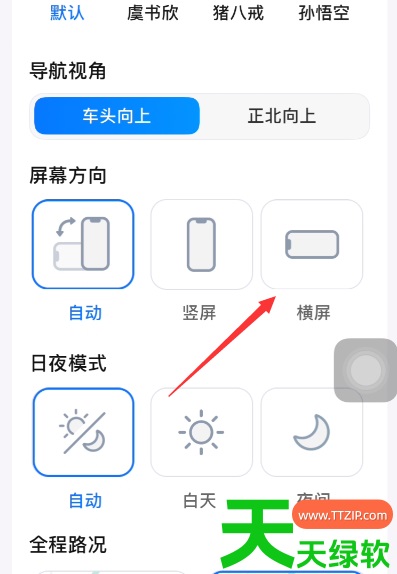Tap the floating assistive touch button
Viewport: 397px width, 574px height.
[x=366, y=370]
